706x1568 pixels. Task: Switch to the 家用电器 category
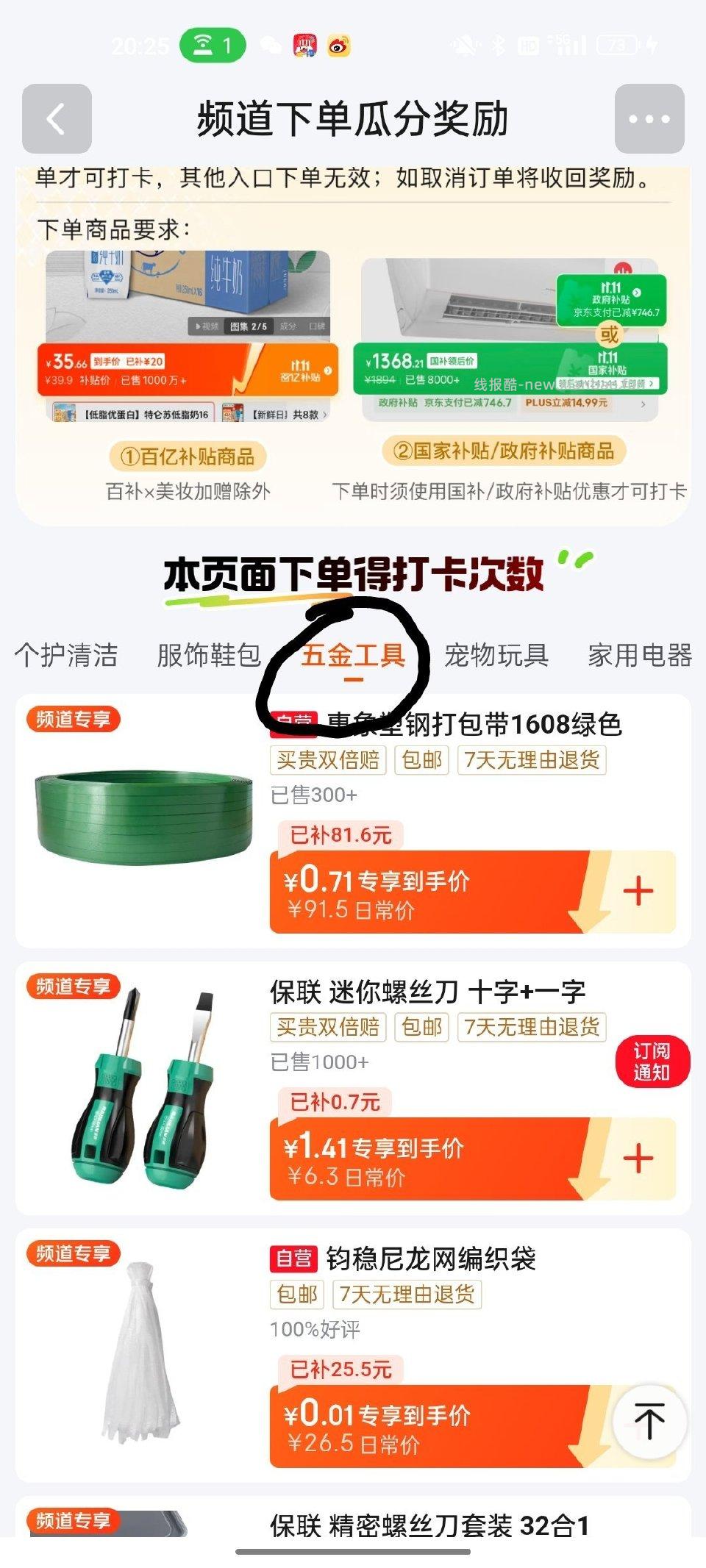point(641,658)
